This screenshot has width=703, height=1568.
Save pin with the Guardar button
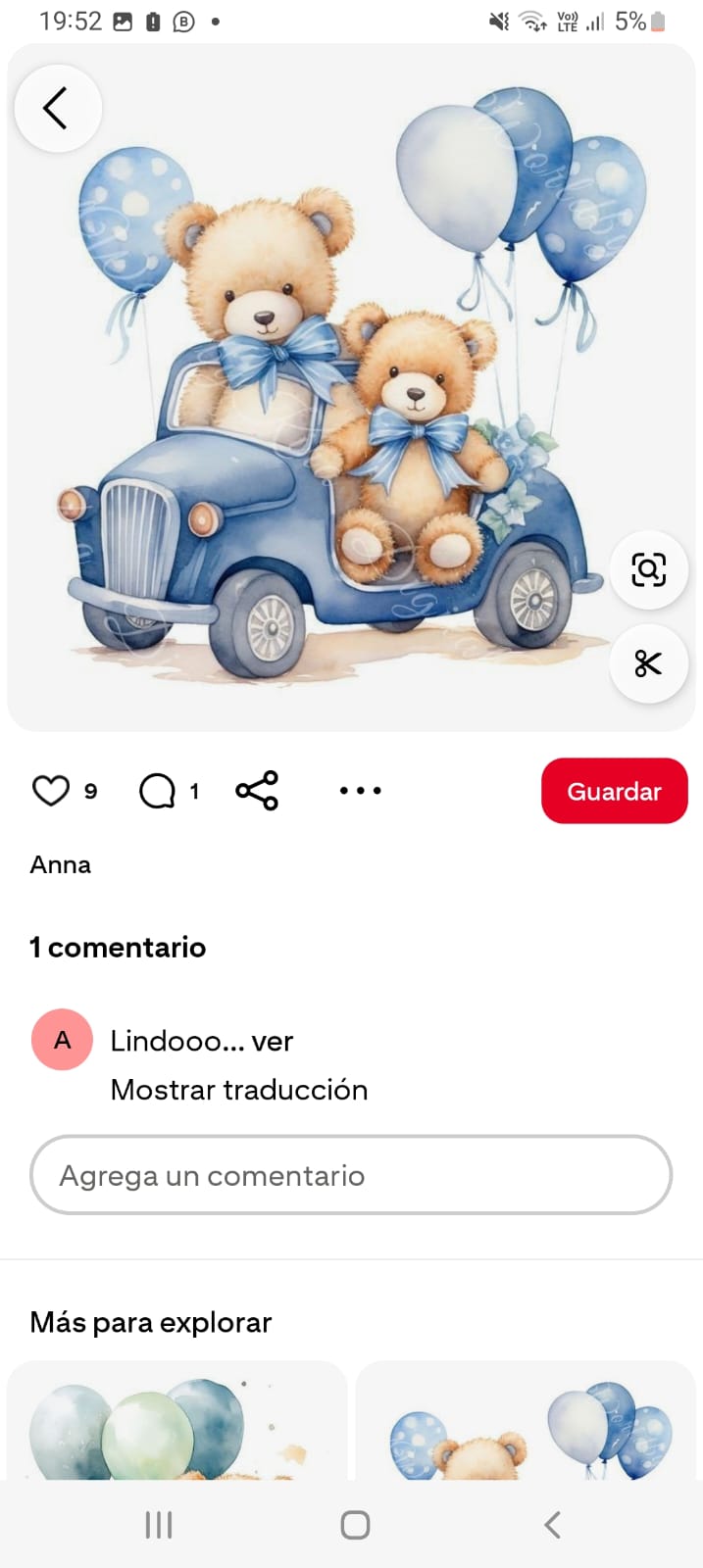pos(614,790)
